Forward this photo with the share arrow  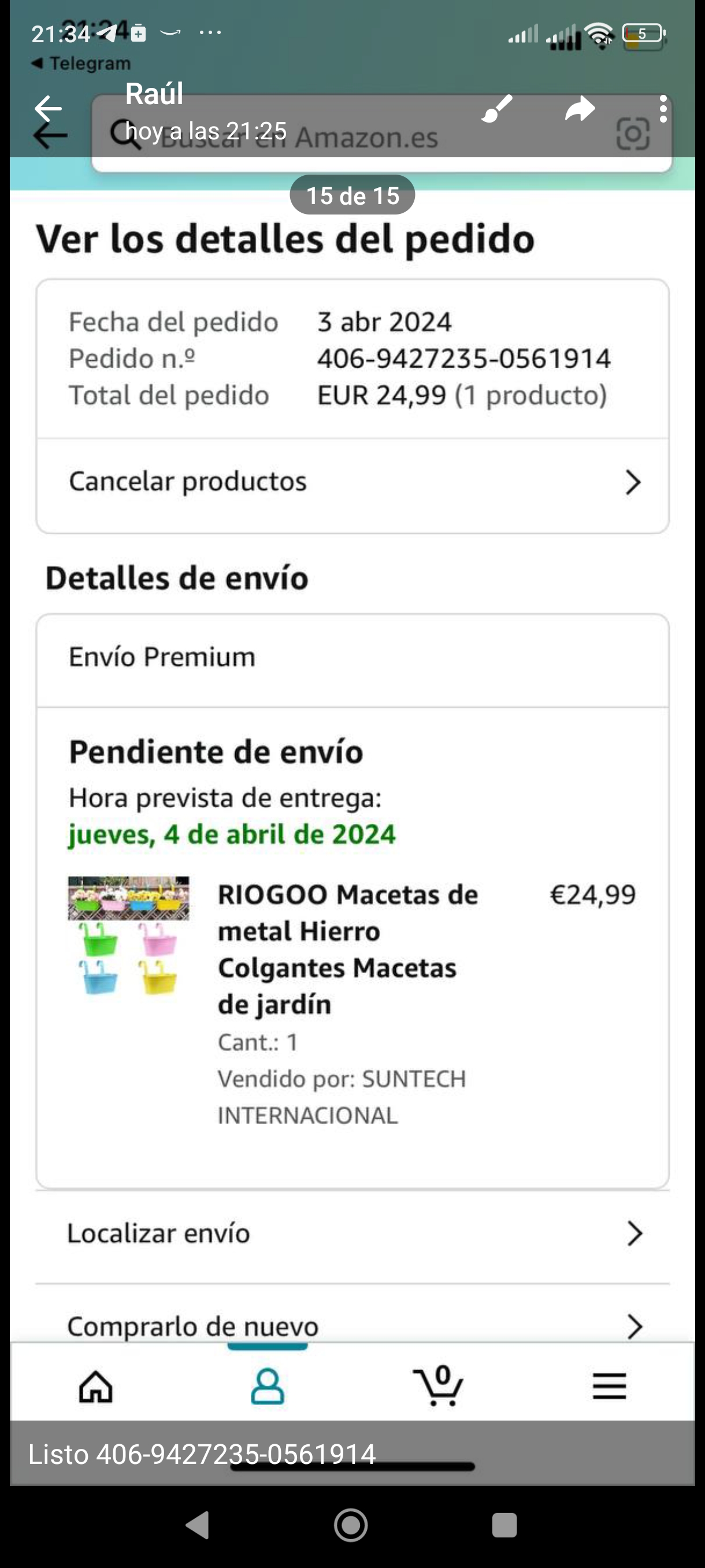point(579,110)
